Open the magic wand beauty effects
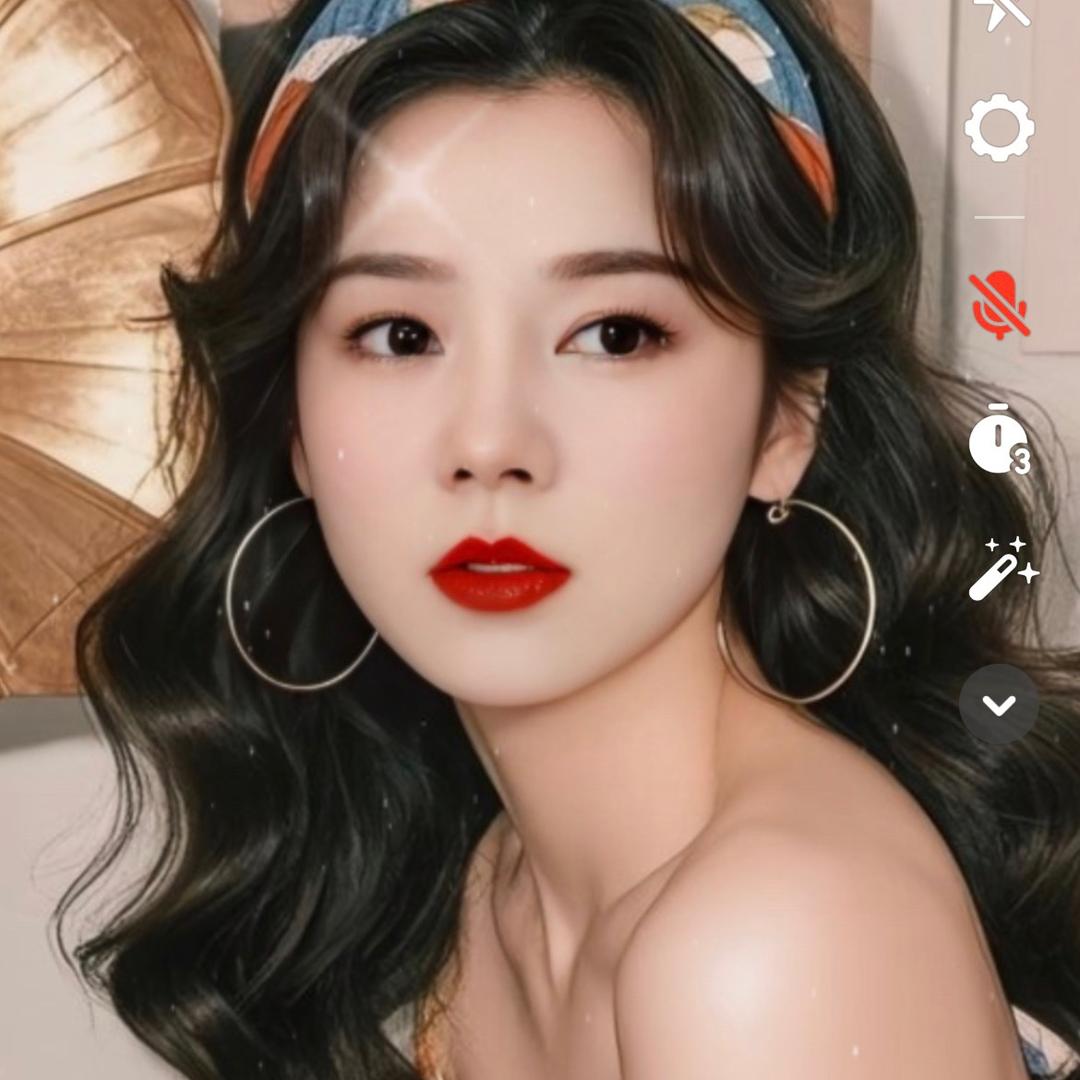The width and height of the screenshot is (1080, 1080). point(1002,569)
